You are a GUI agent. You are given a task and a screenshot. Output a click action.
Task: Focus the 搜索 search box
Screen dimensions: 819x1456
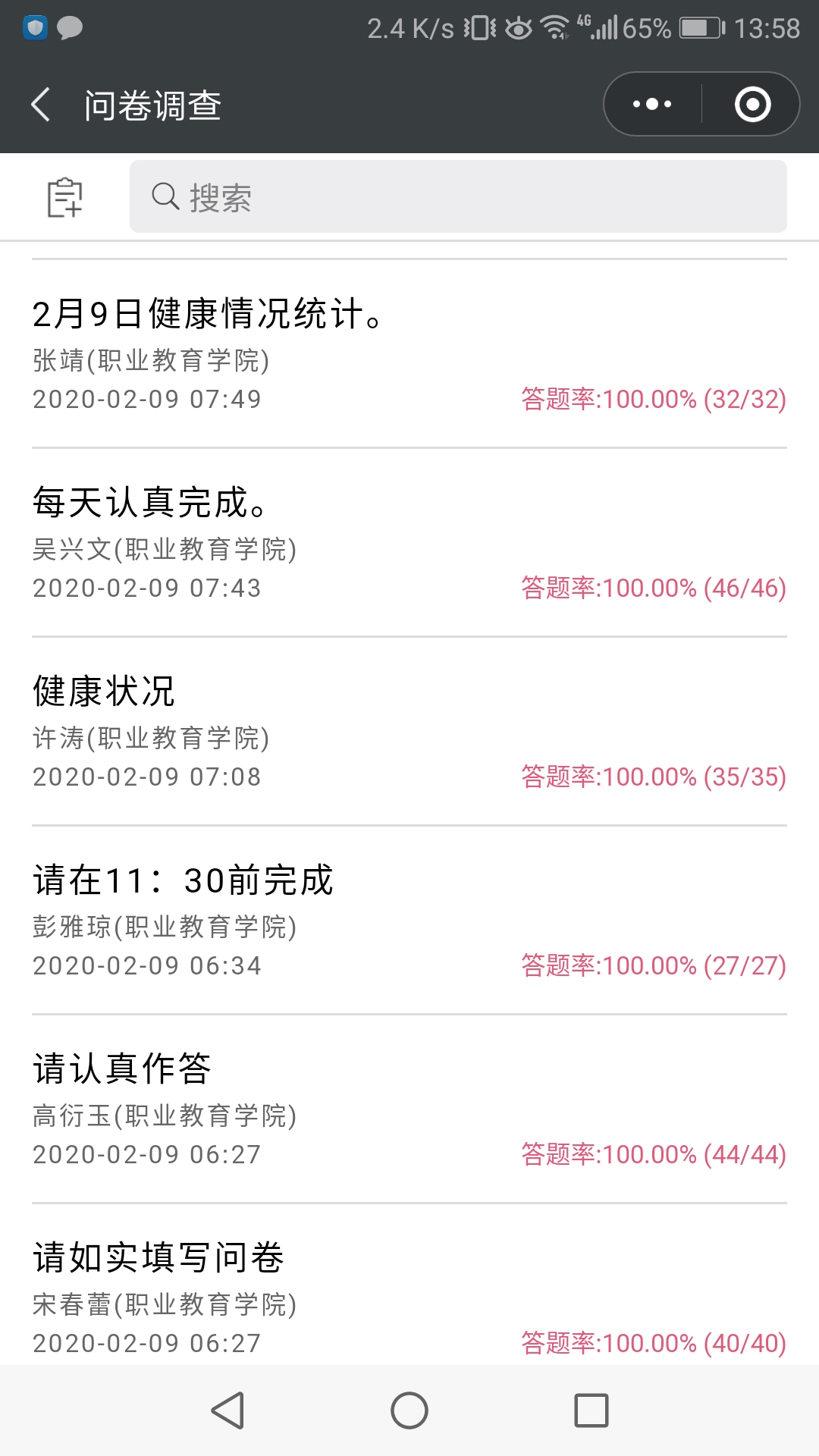tap(458, 197)
